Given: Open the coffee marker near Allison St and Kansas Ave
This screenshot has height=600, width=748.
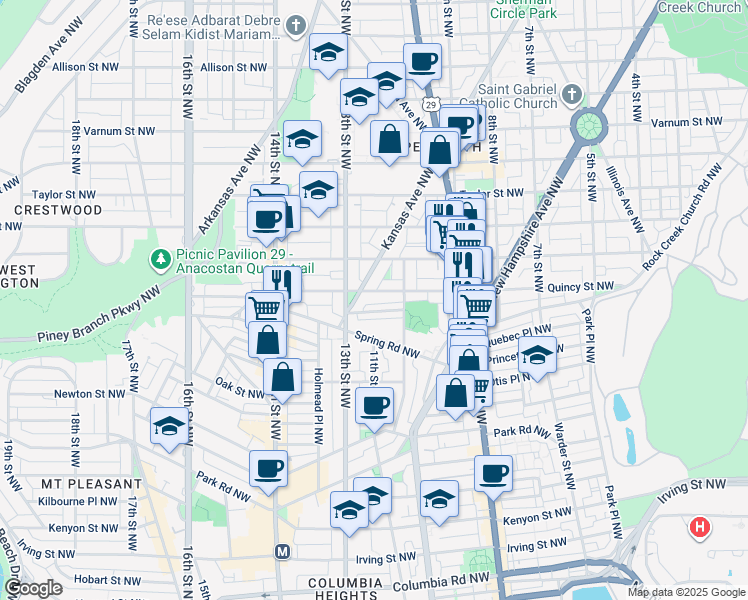Looking at the screenshot, I should click(422, 61).
